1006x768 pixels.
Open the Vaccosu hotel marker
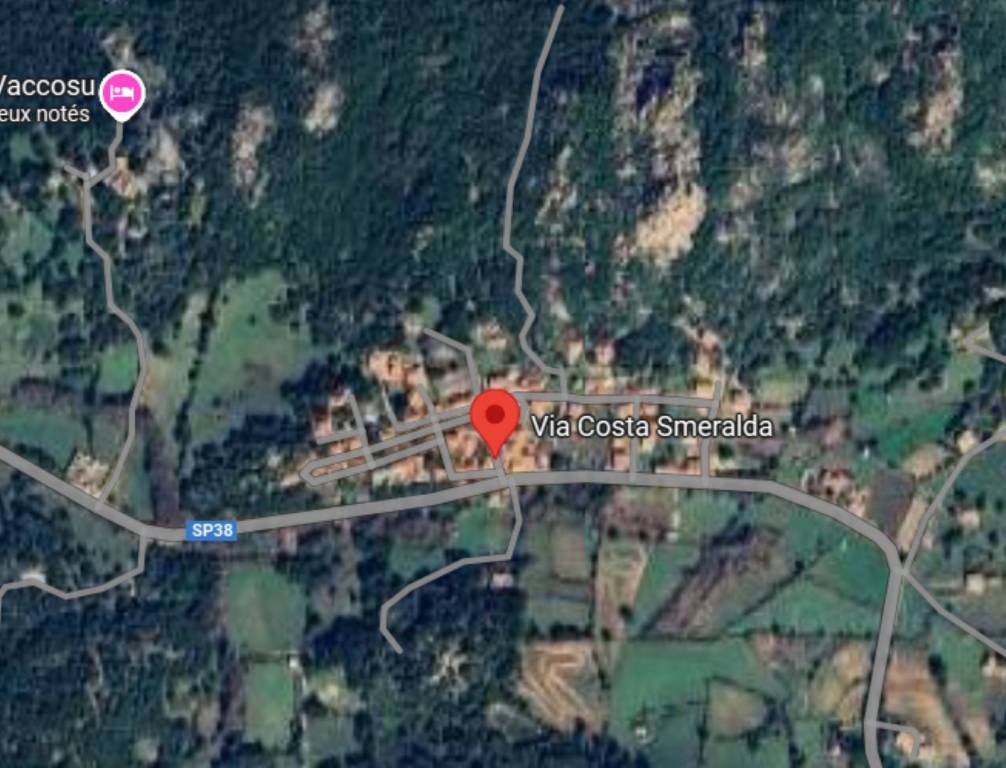tap(122, 94)
